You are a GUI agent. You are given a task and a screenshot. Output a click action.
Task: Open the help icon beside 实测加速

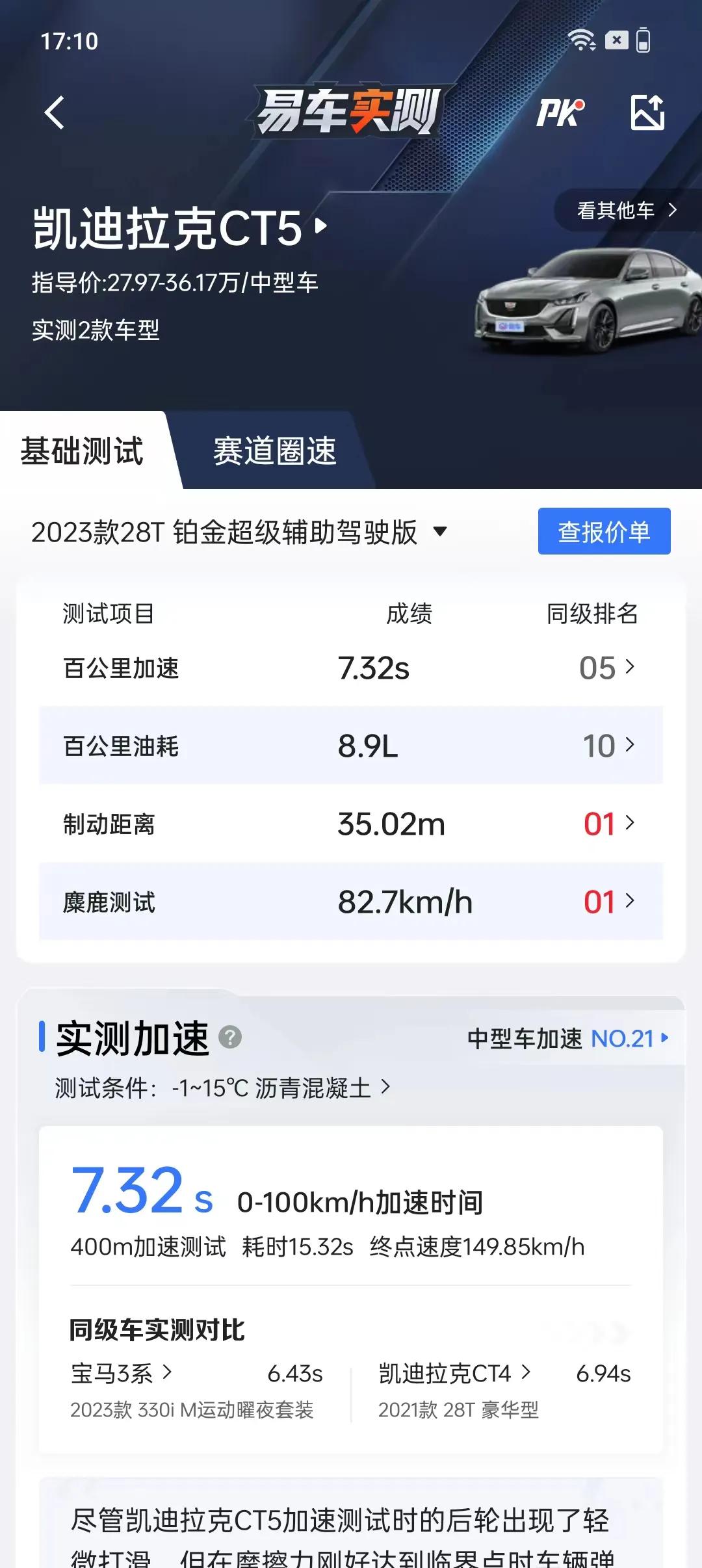[230, 1037]
